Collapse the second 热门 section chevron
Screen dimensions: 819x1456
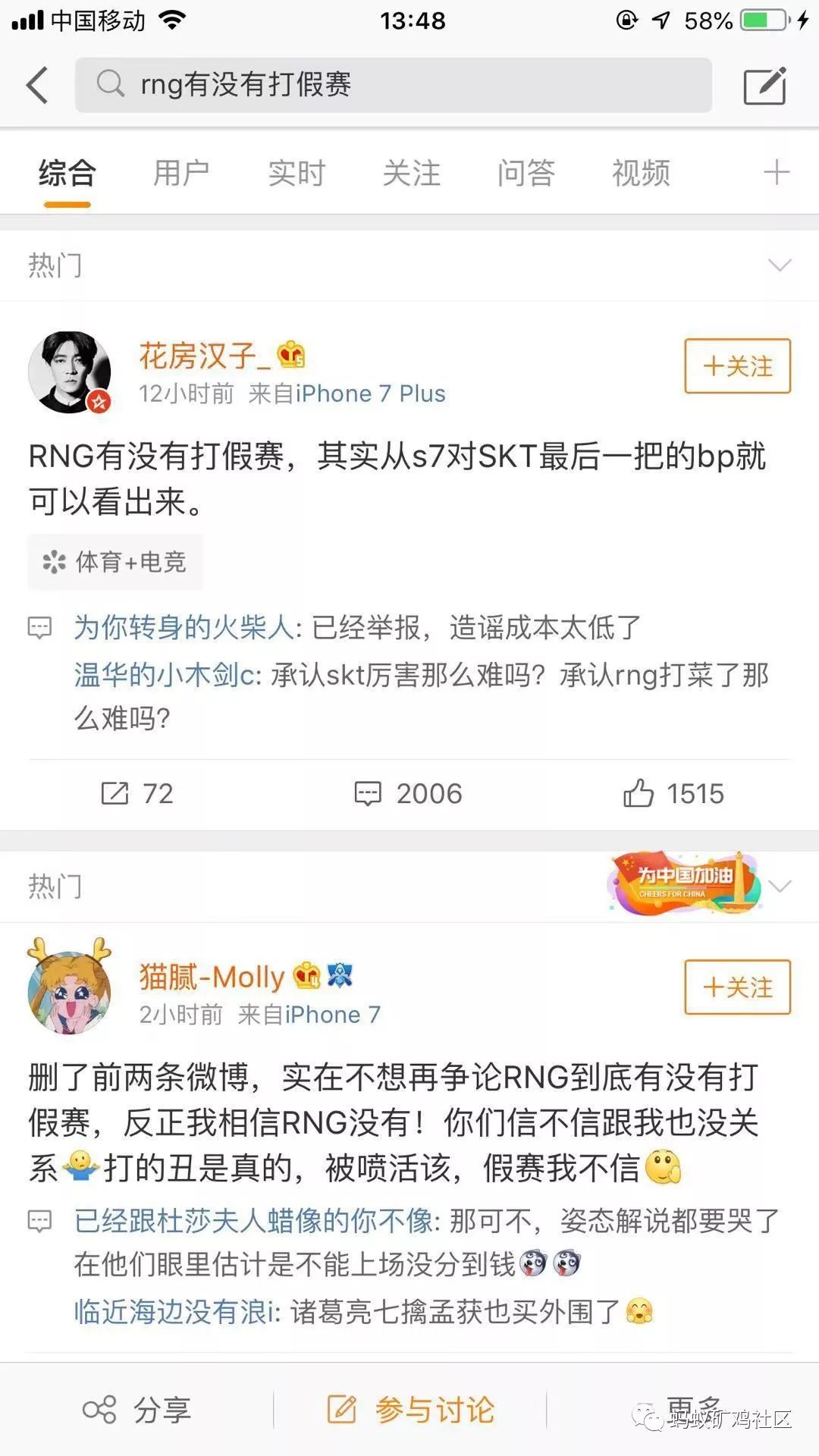coord(780,885)
